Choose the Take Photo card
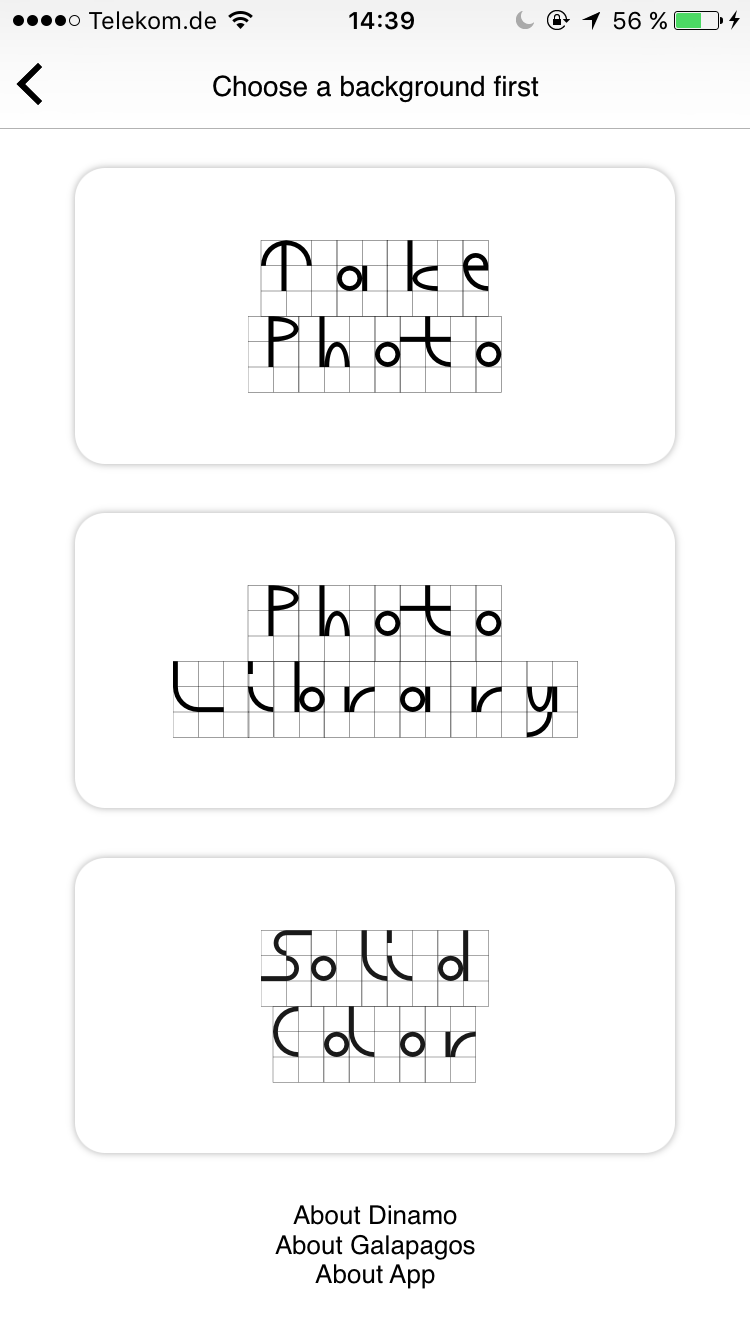Image resolution: width=750 pixels, height=1334 pixels. 375,316
